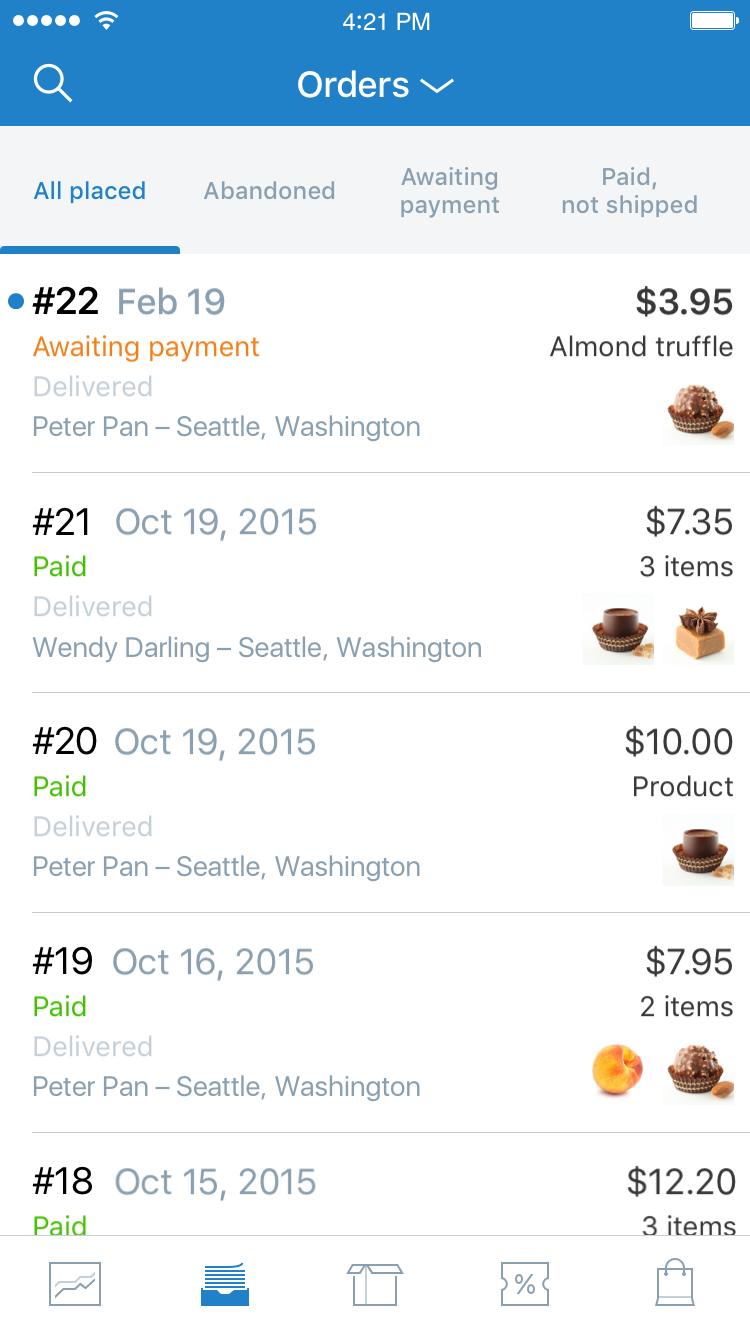
Task: Show the Abandoned orders tab
Action: click(269, 191)
